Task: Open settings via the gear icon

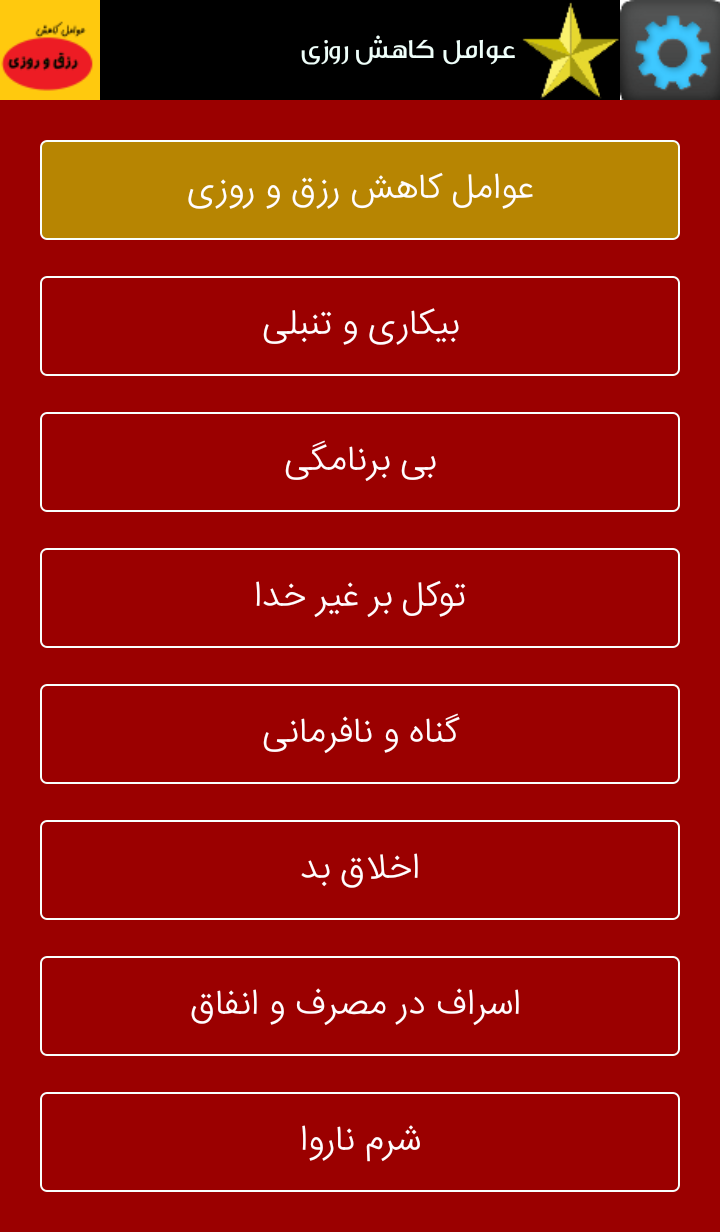Action: point(668,49)
